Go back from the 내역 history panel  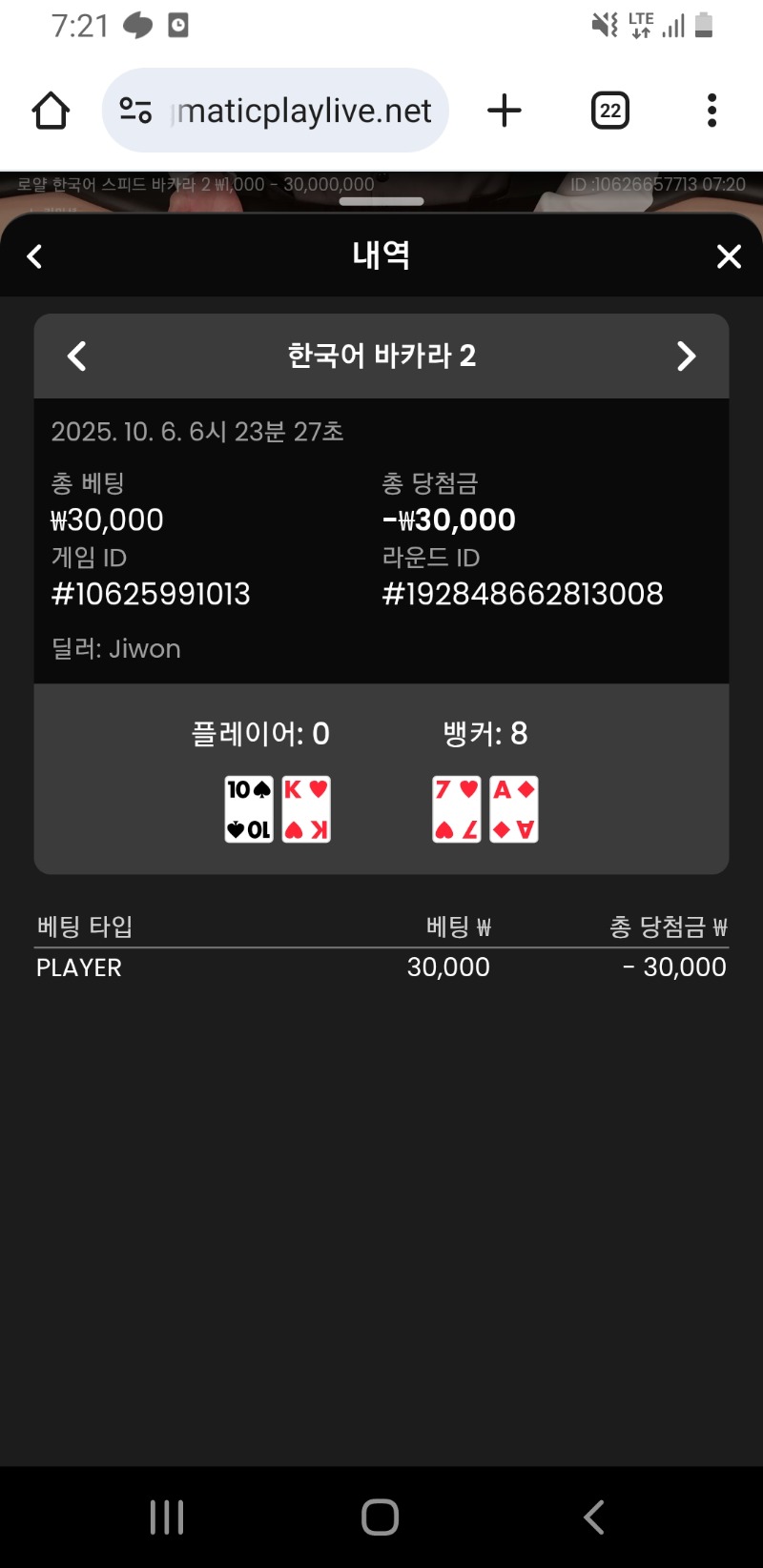(35, 256)
